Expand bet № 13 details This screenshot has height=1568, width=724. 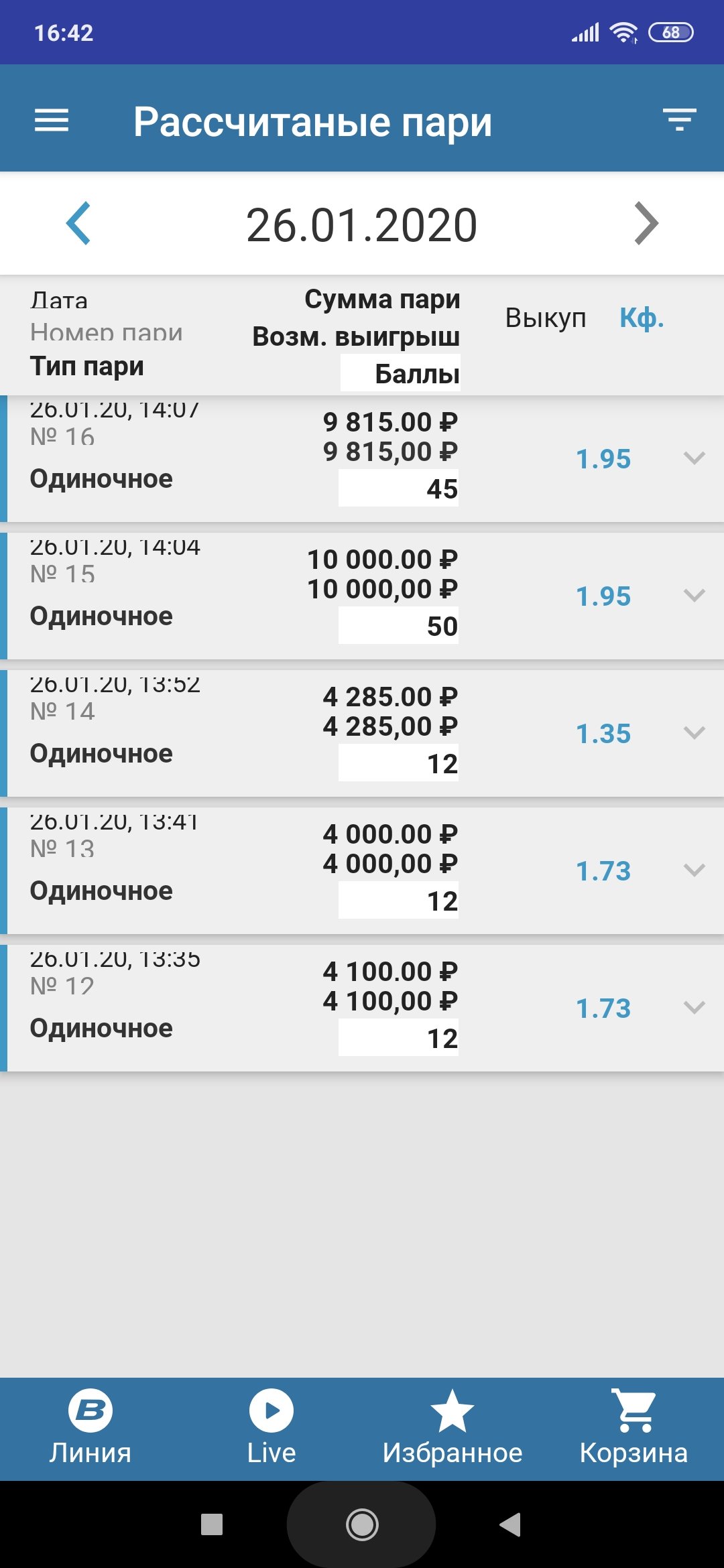694,870
